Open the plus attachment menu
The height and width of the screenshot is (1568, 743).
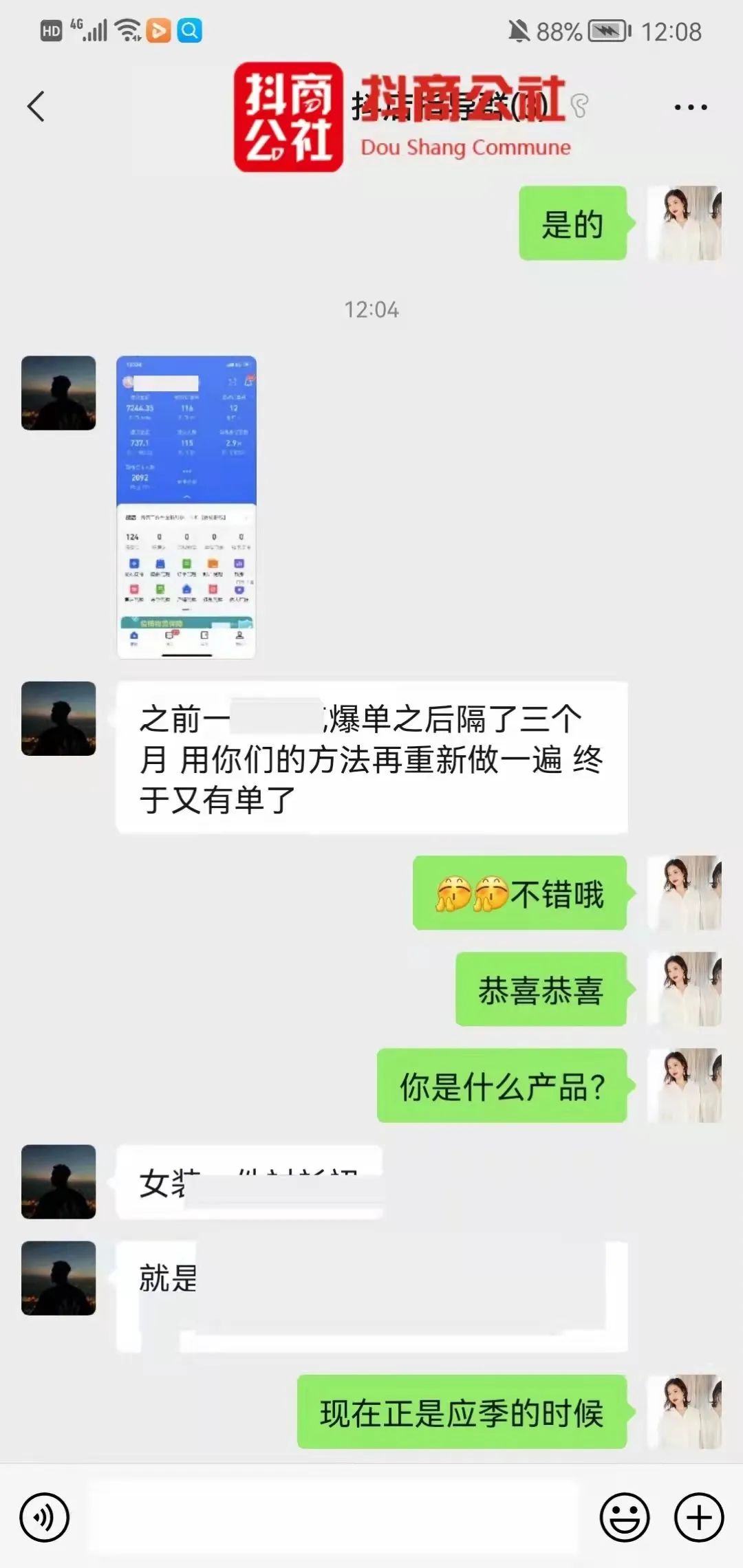(x=699, y=1517)
